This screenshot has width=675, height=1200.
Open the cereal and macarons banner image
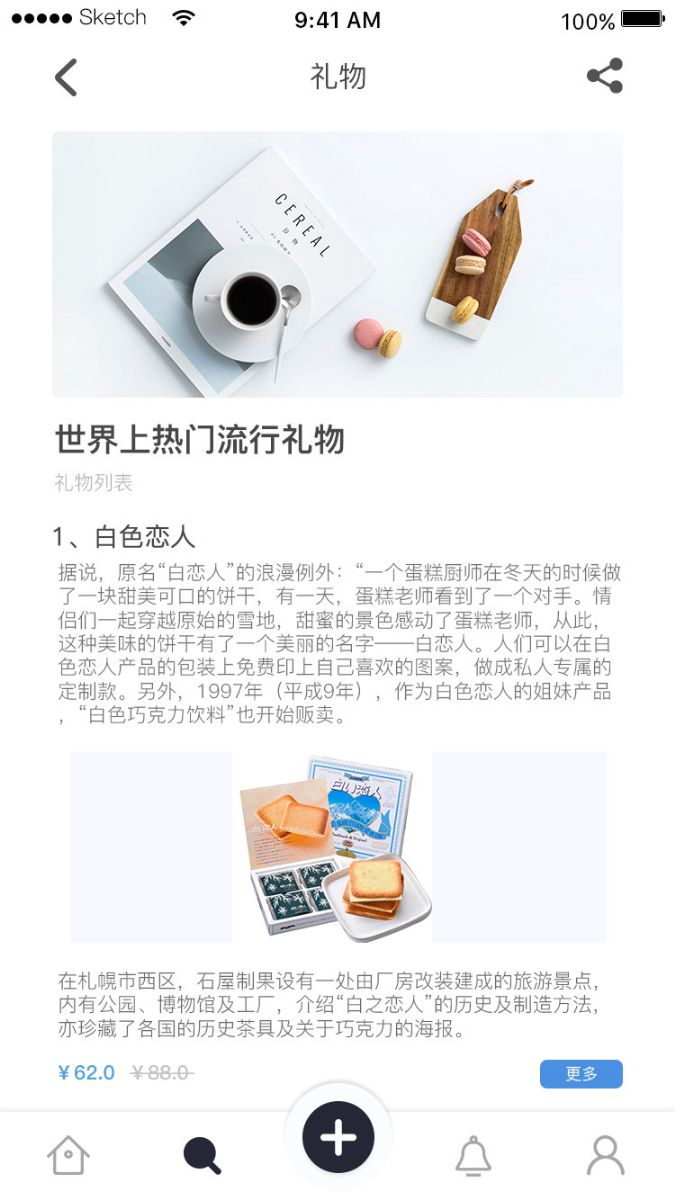point(338,265)
